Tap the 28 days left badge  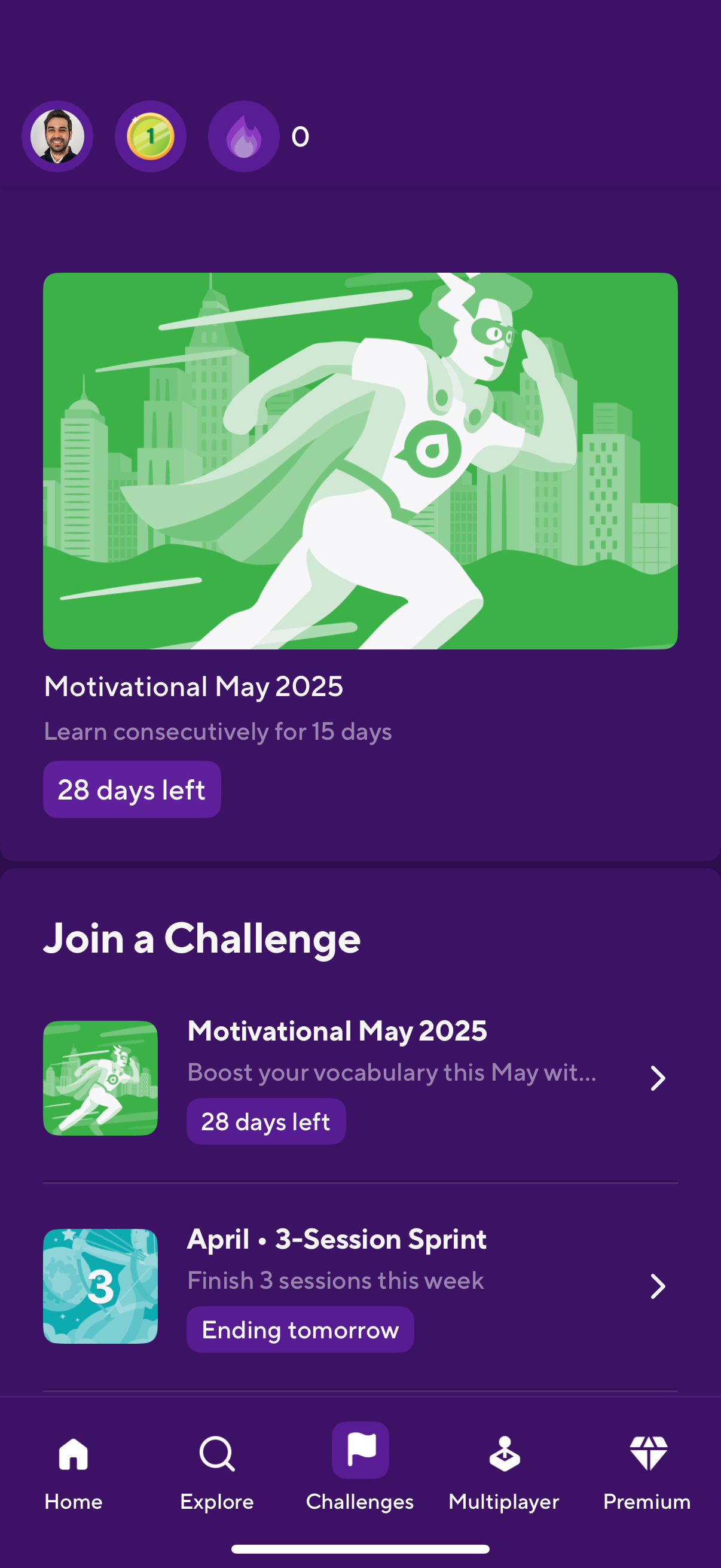click(132, 789)
